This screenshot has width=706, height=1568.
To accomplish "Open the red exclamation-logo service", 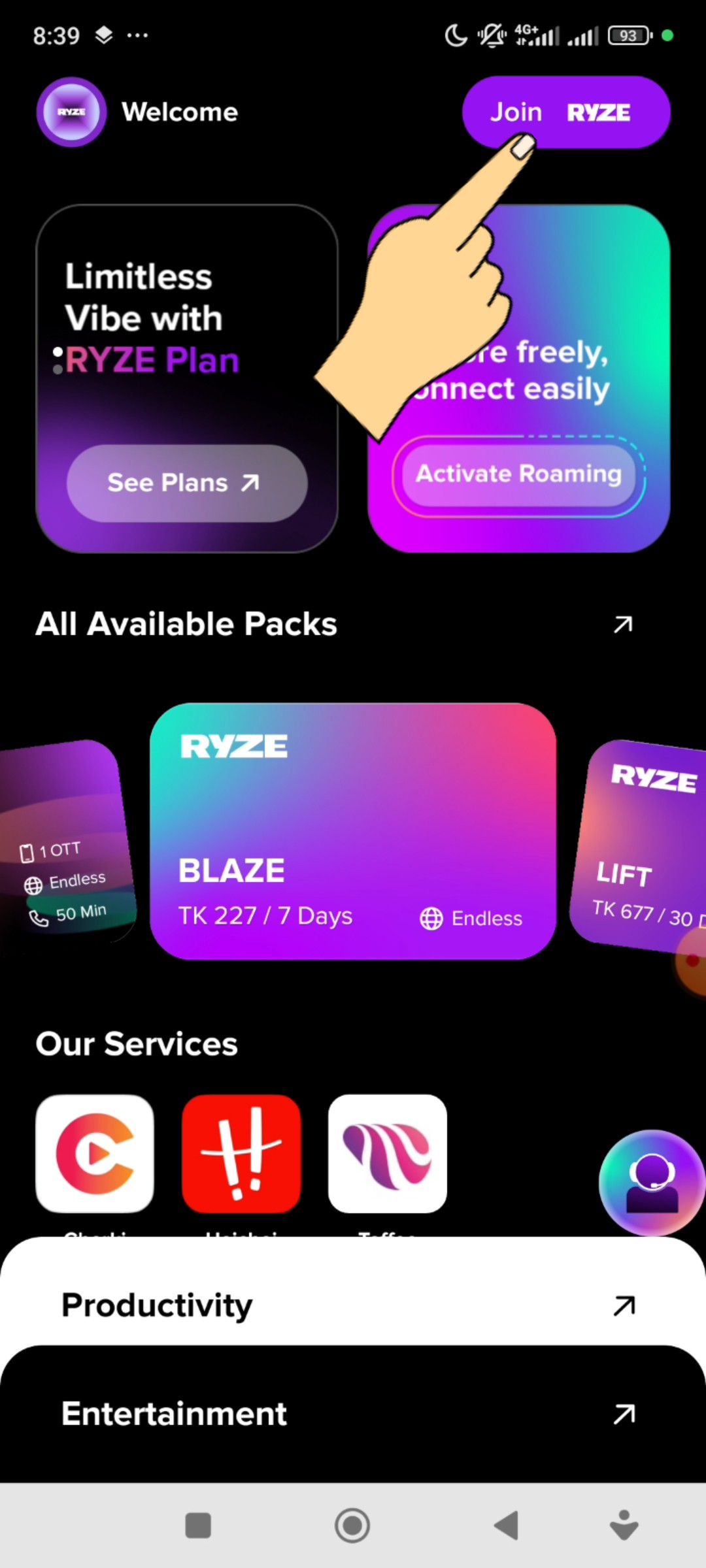I will tap(241, 1154).
